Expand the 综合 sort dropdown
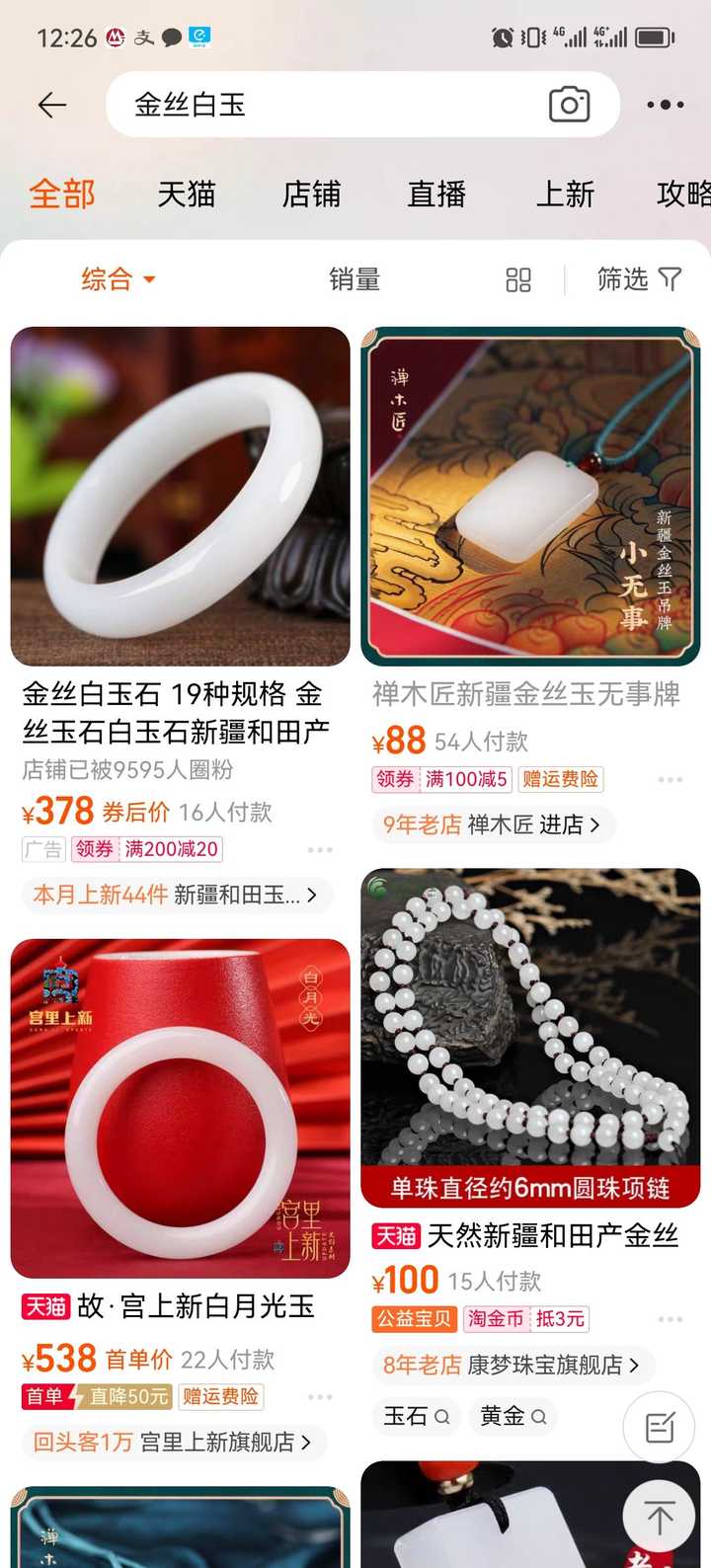The width and height of the screenshot is (711, 1568). [118, 279]
